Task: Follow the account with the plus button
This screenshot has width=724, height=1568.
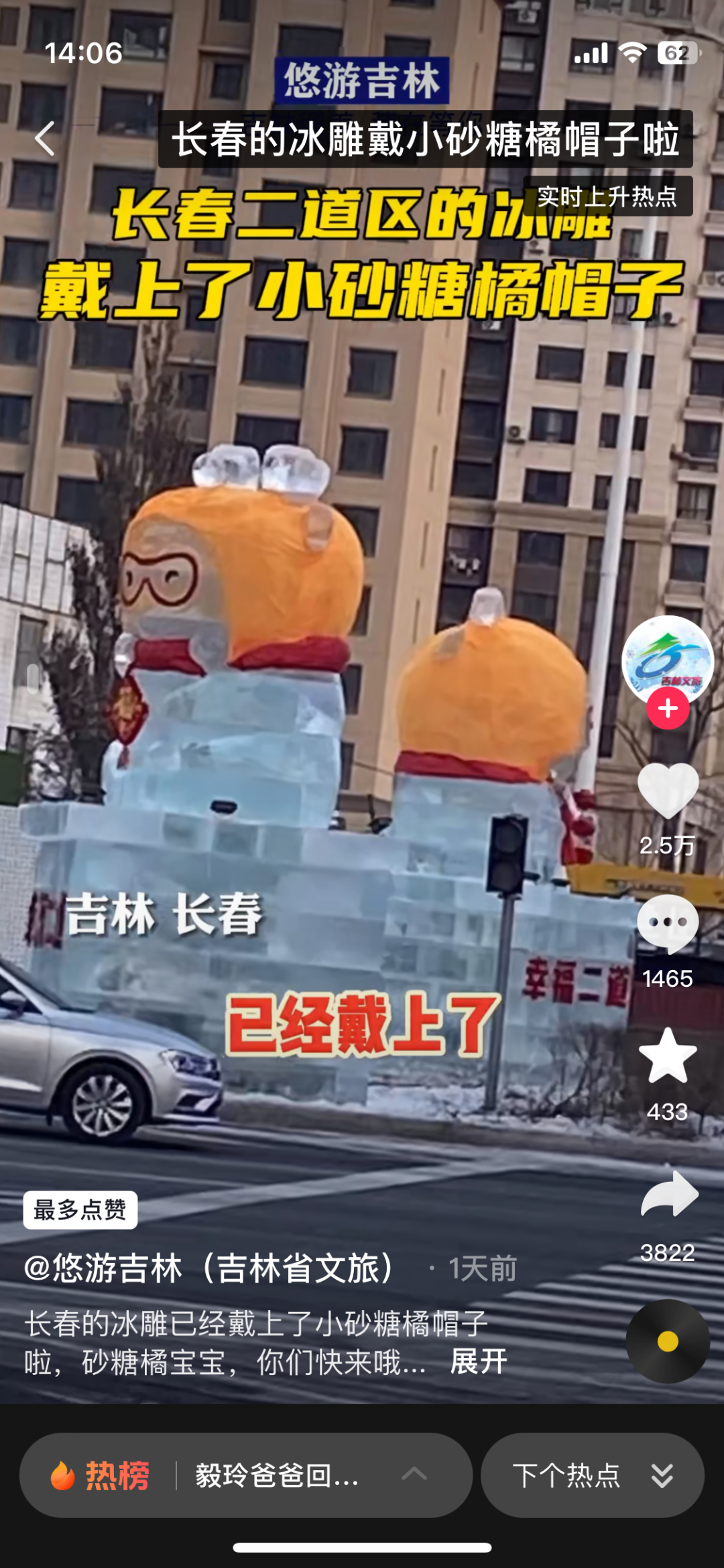Action: pyautogui.click(x=668, y=709)
